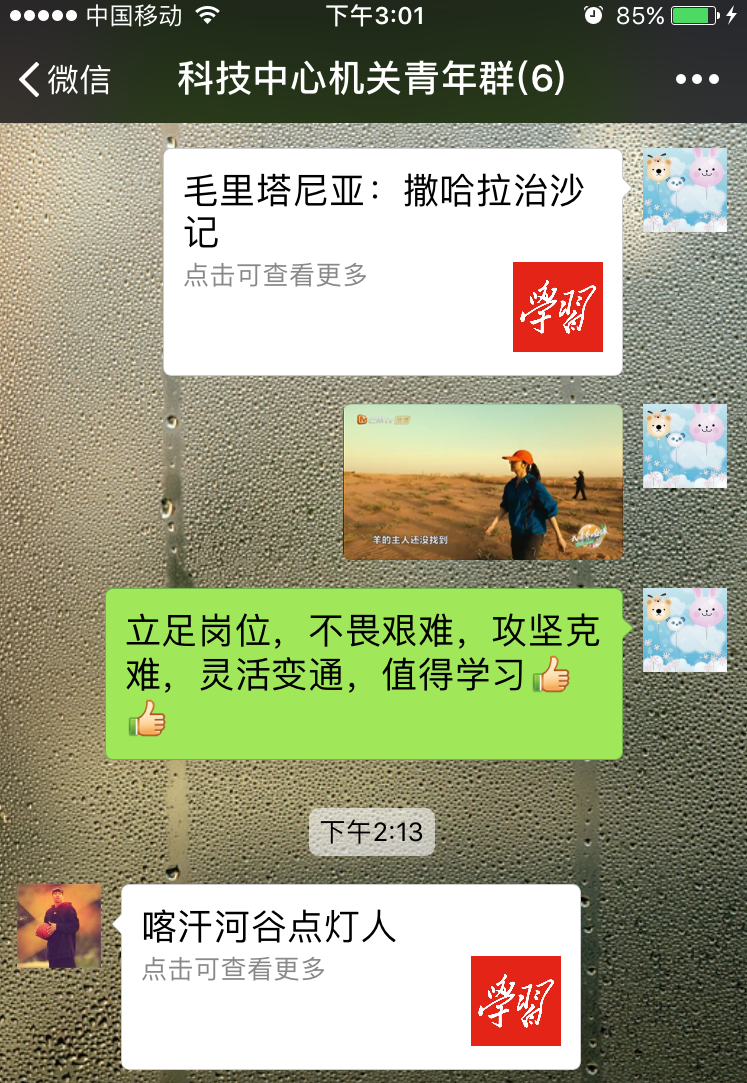Screen dimensions: 747x1083
Task: Open the article 喀汗河谷点灯人
Action: pos(270,926)
